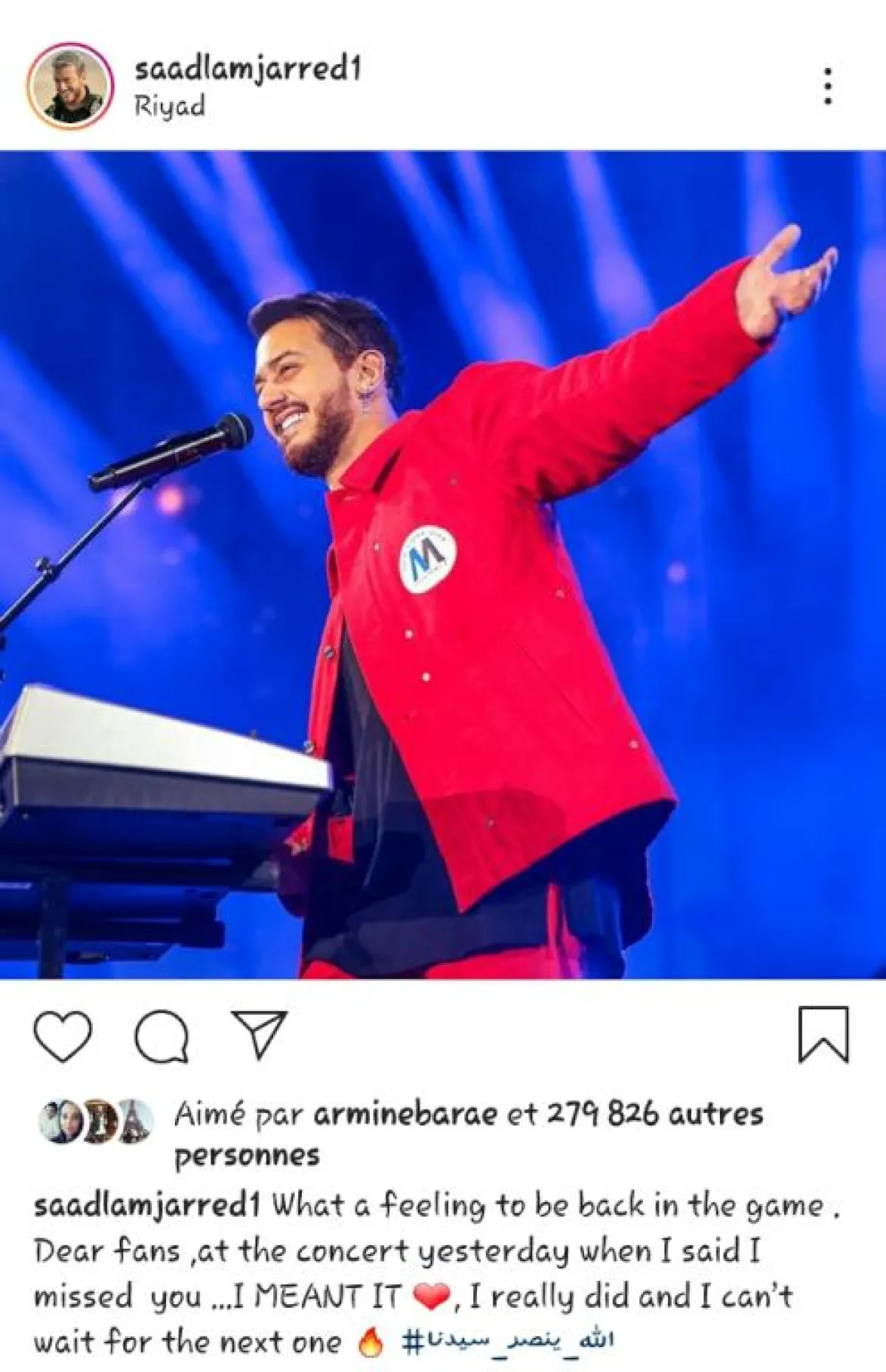Open arminebarae's profile from the likes line

tap(405, 1114)
